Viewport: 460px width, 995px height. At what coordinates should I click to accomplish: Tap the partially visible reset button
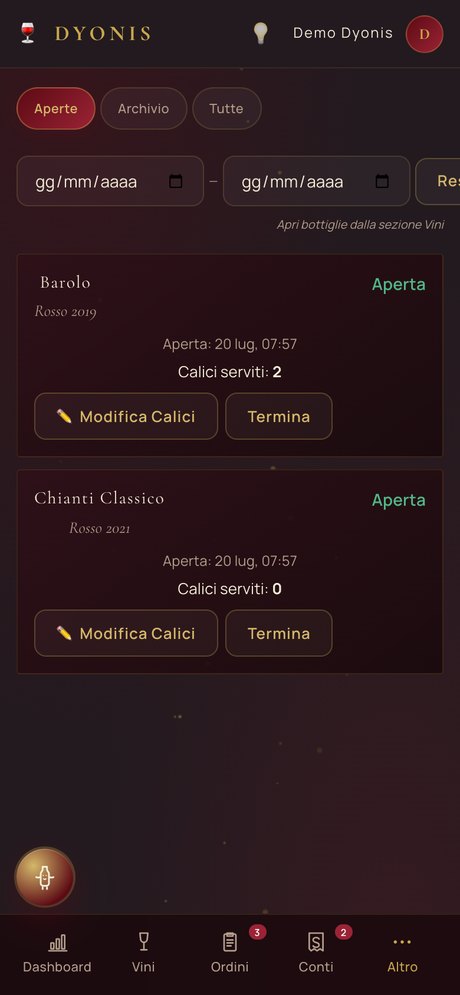pyautogui.click(x=438, y=181)
